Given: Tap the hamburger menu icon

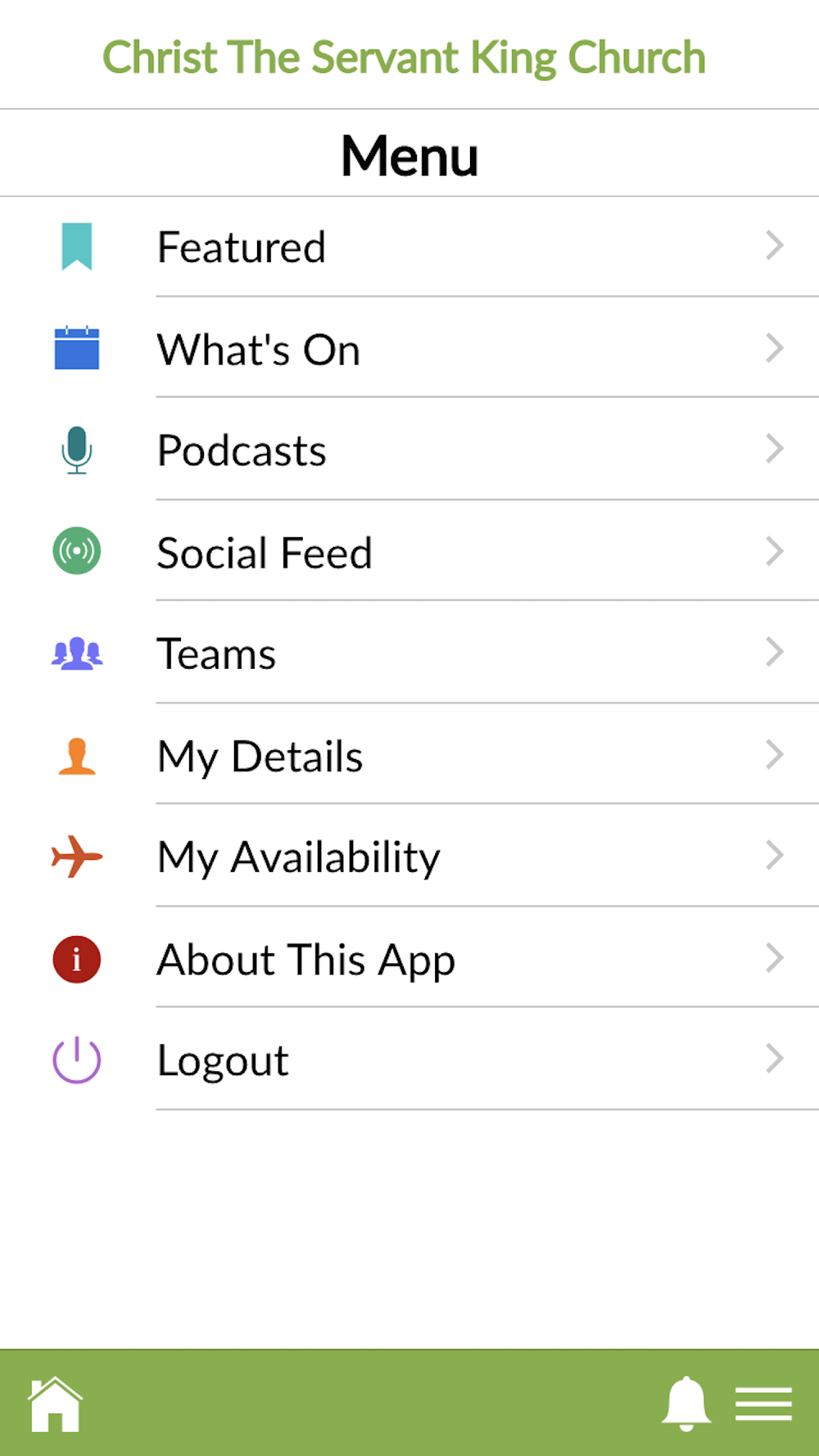Looking at the screenshot, I should [763, 1404].
